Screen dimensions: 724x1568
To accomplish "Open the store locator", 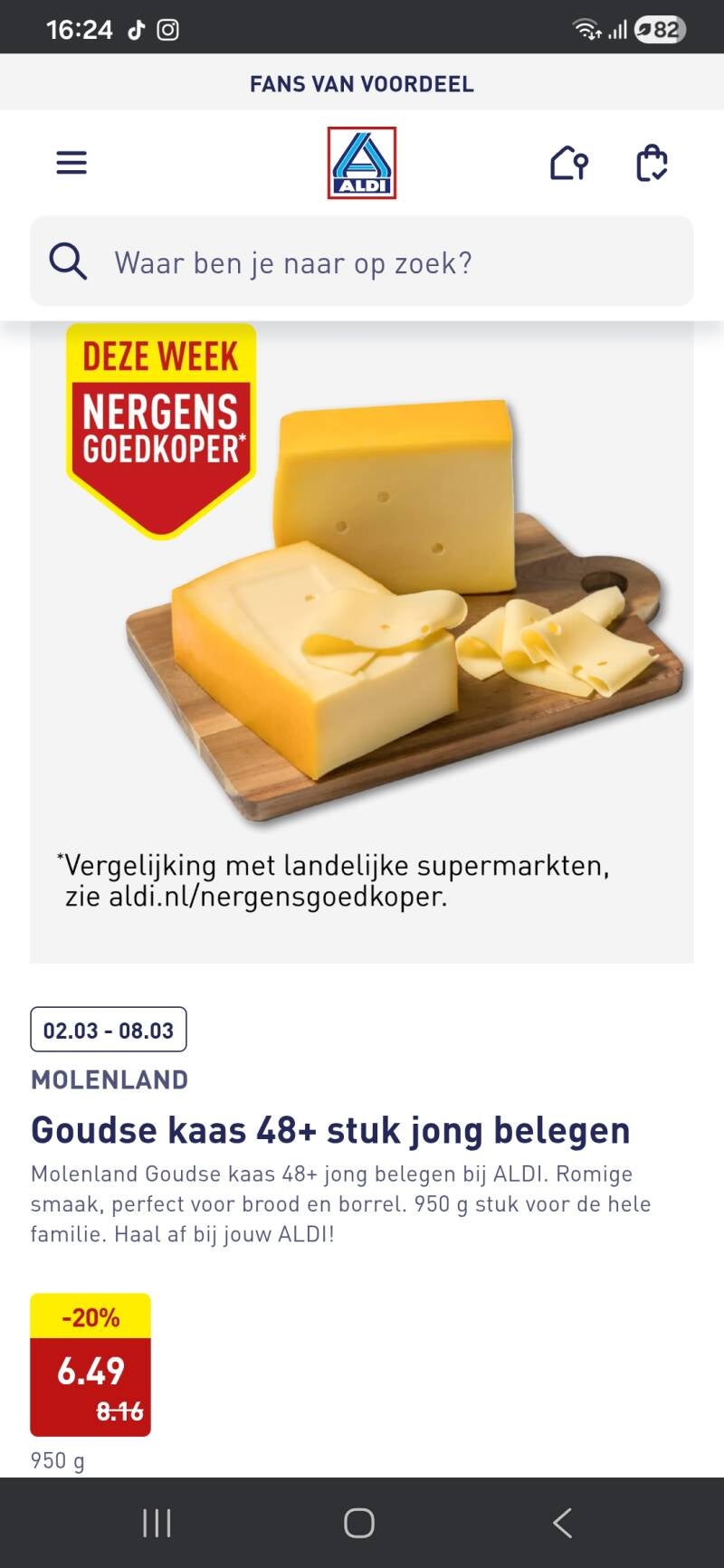I will click(x=568, y=164).
